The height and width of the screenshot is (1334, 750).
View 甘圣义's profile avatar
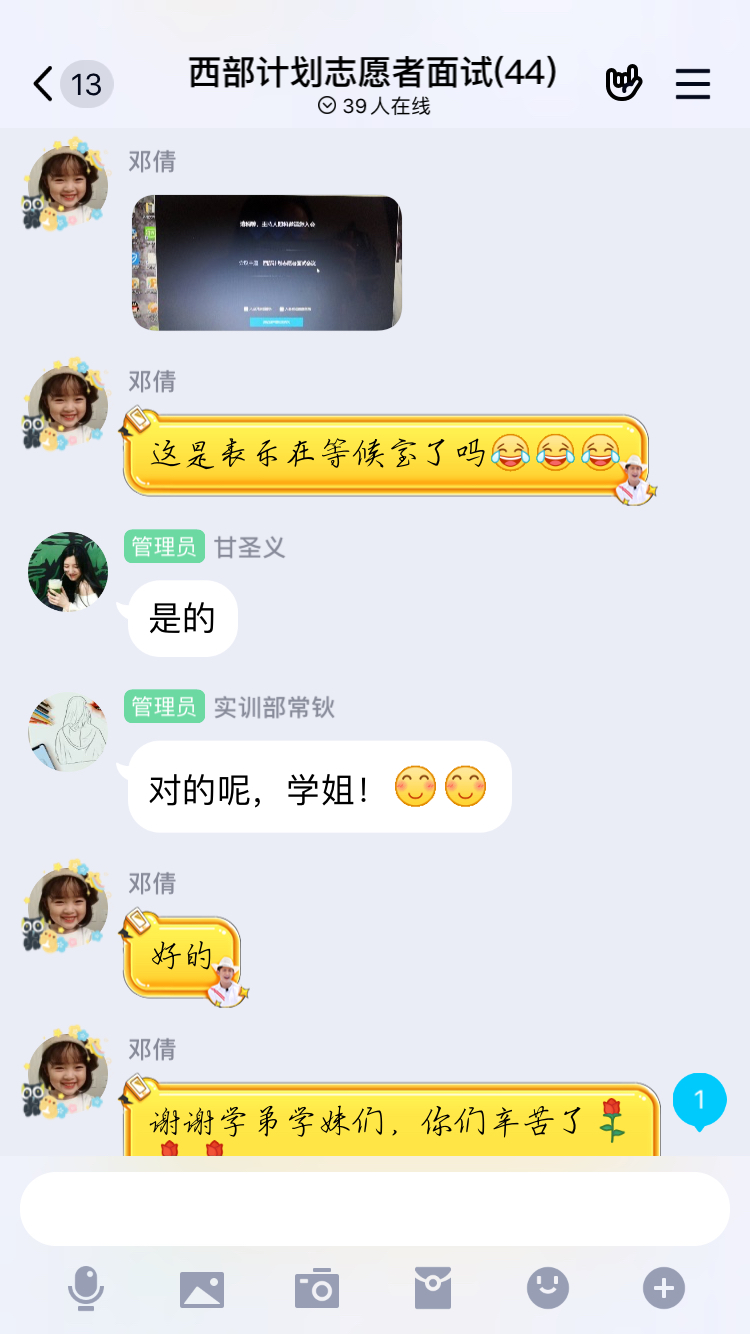68,572
